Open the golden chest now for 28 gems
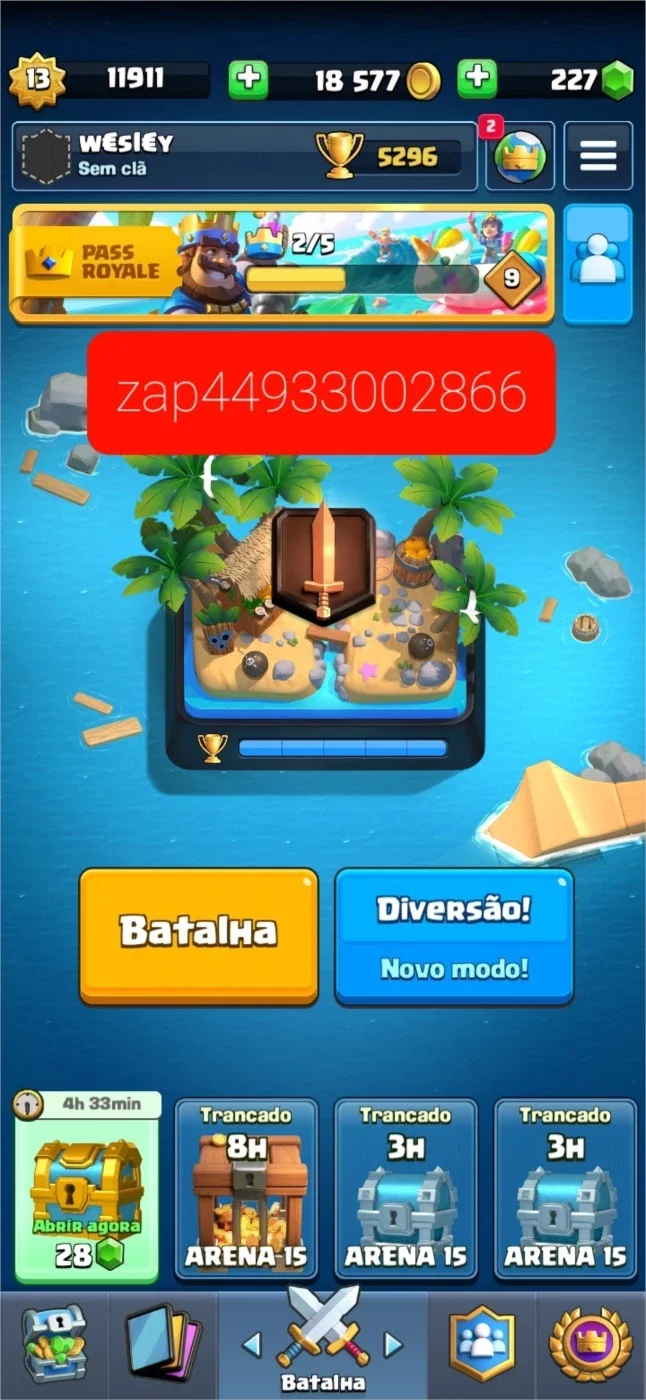The image size is (646, 1400). [87, 1187]
